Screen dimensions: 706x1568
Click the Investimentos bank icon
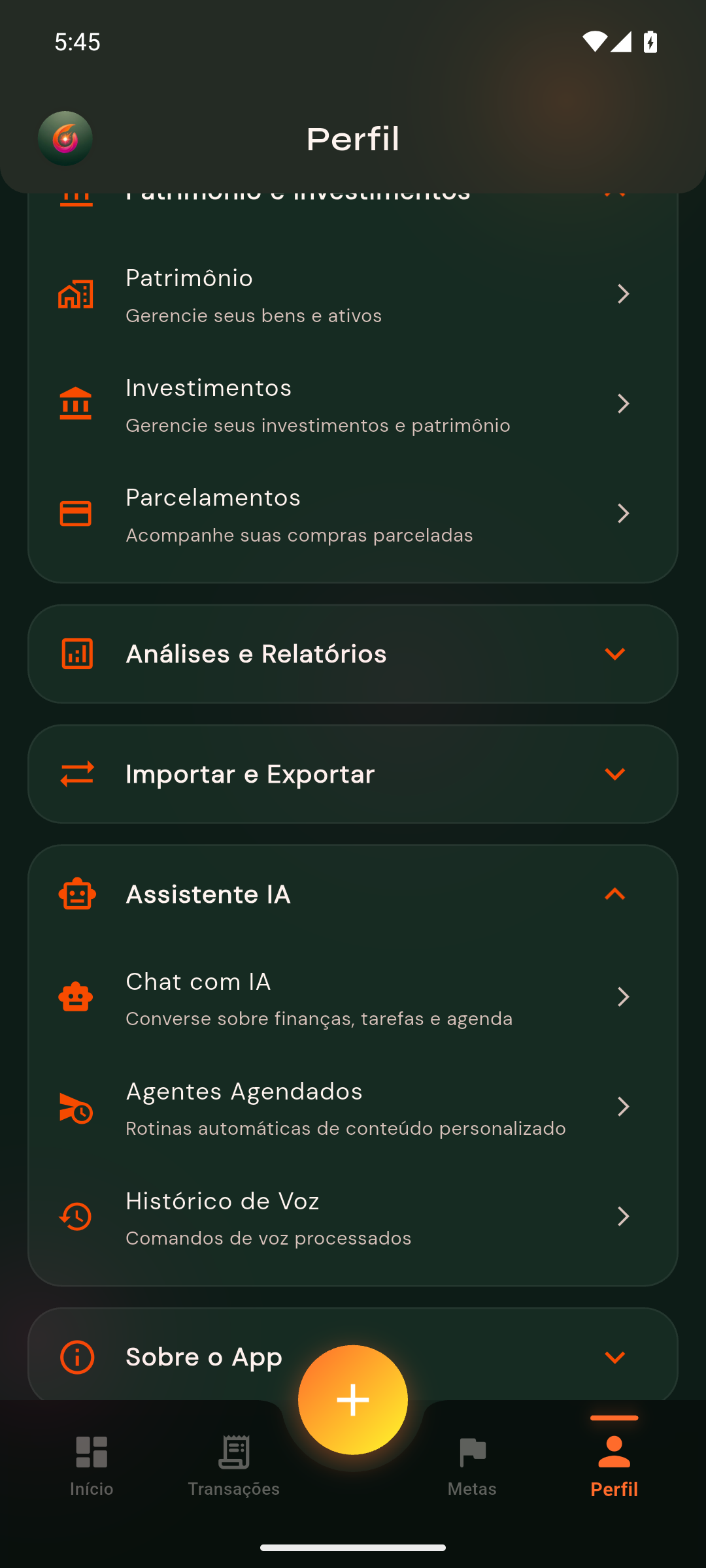76,404
